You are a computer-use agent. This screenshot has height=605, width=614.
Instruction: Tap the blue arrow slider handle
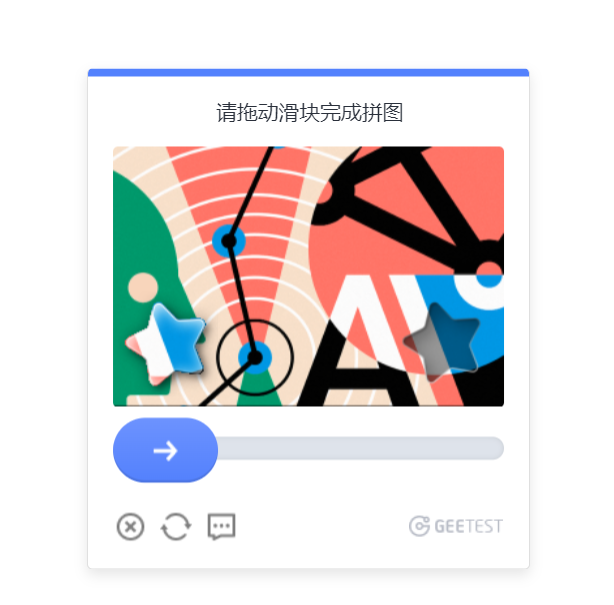tap(165, 450)
